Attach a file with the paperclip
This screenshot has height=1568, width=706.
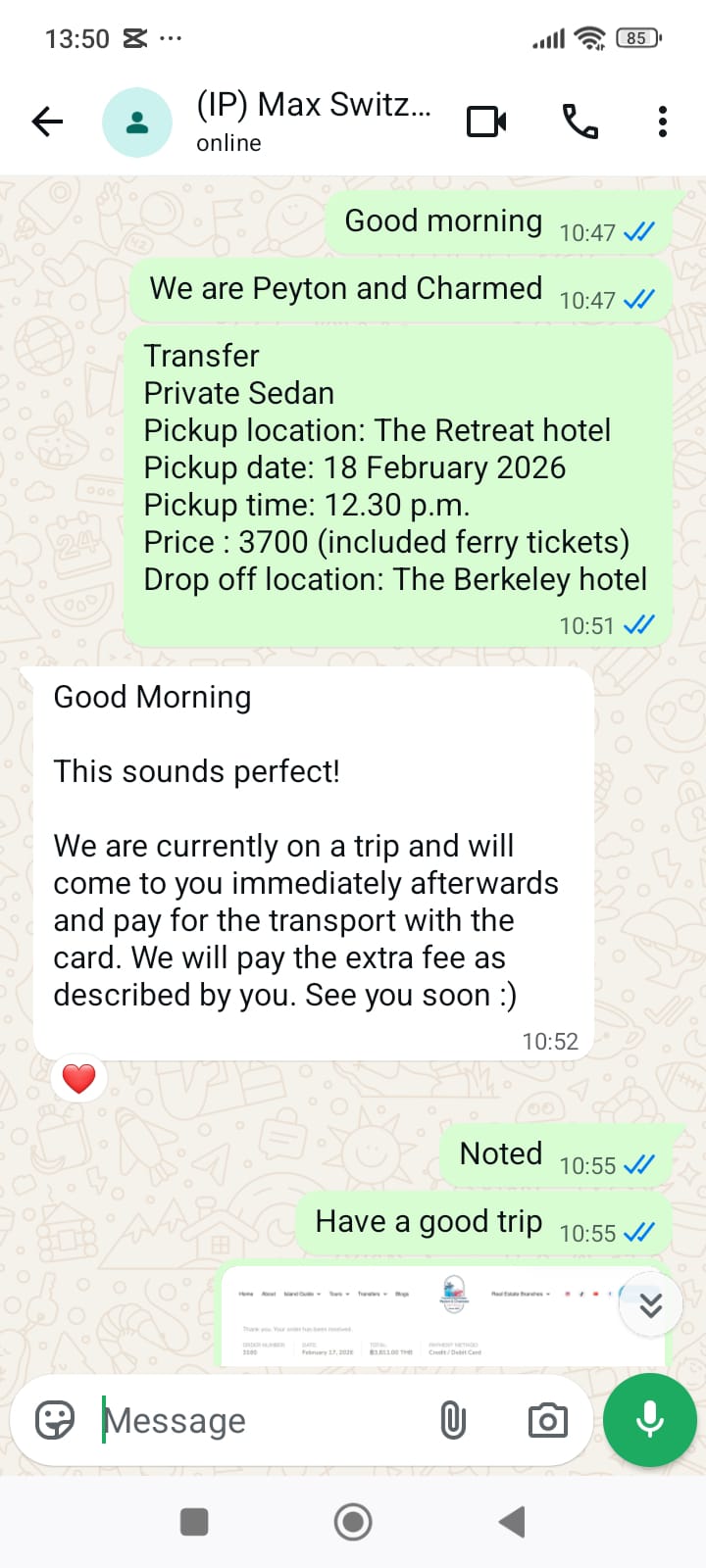pos(453,1420)
